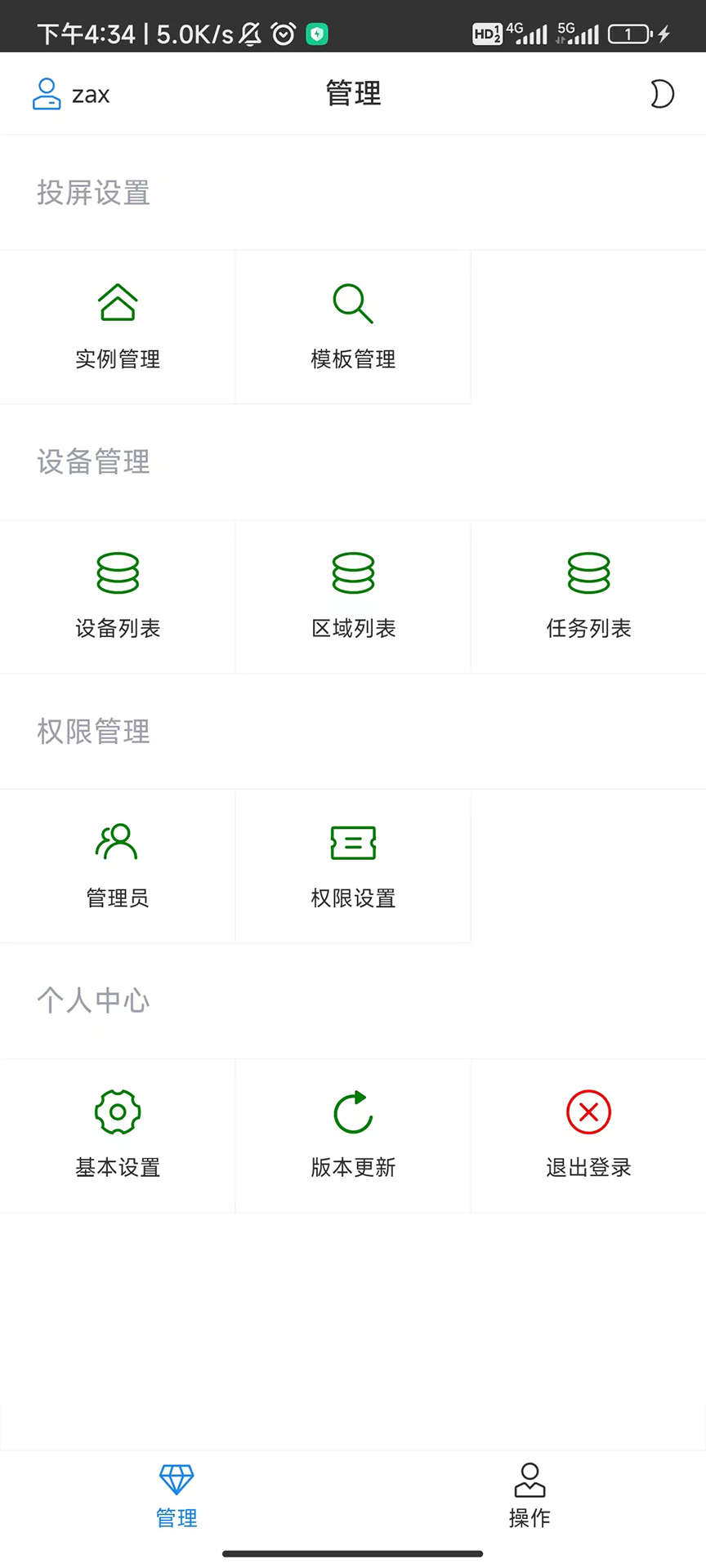Open the zax user profile

(x=71, y=94)
